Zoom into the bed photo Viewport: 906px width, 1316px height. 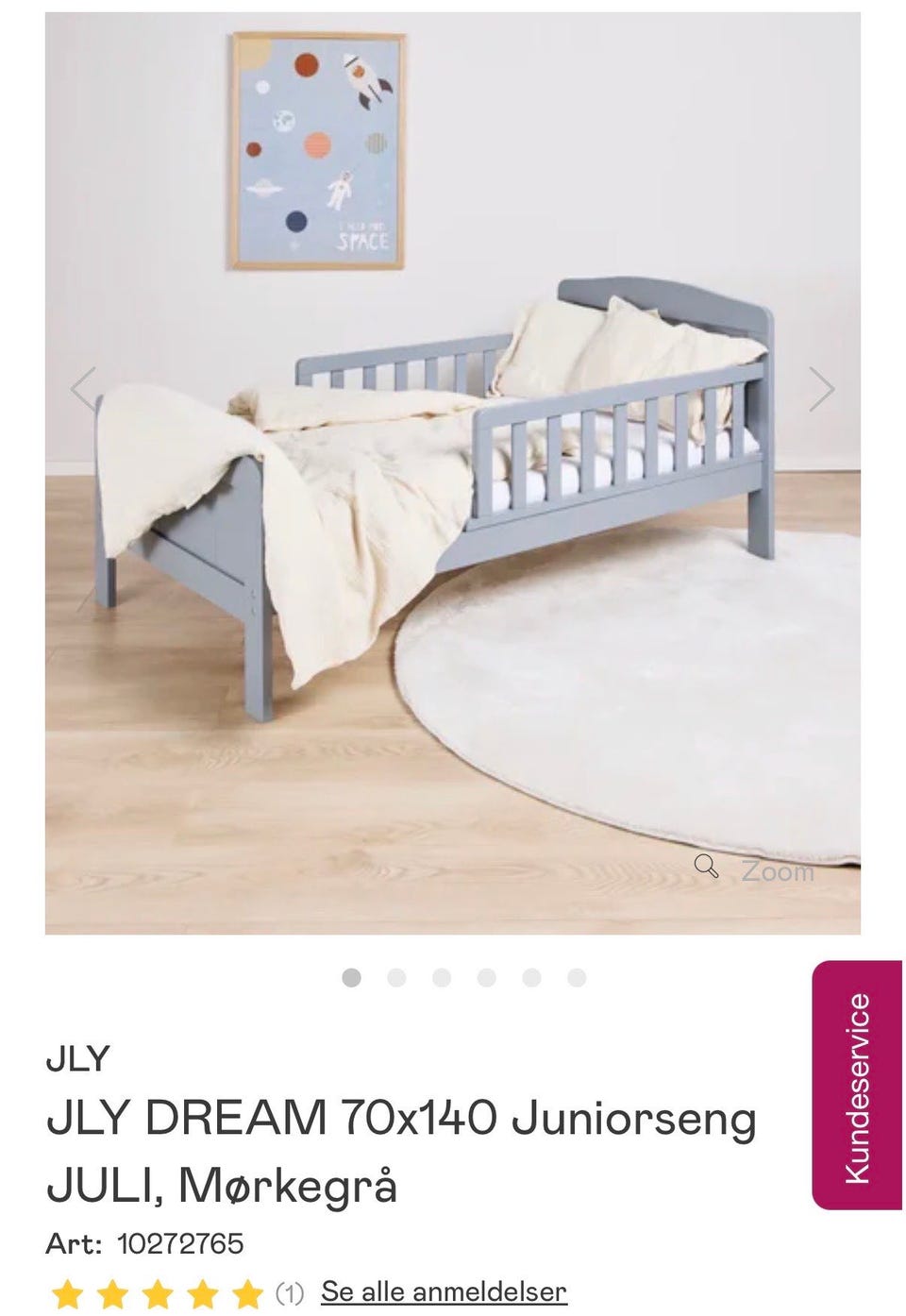coord(755,869)
